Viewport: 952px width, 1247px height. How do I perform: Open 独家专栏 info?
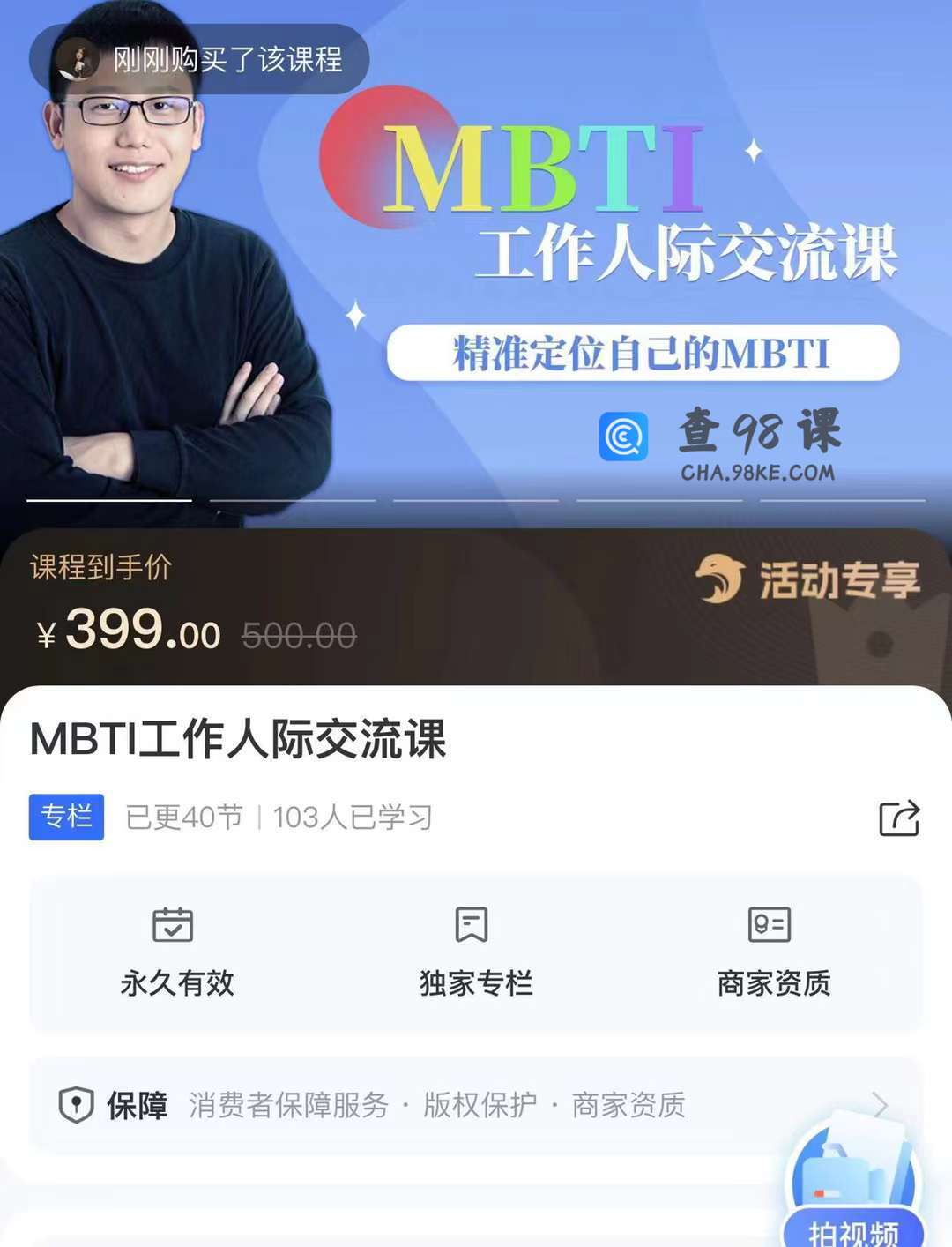475,952
